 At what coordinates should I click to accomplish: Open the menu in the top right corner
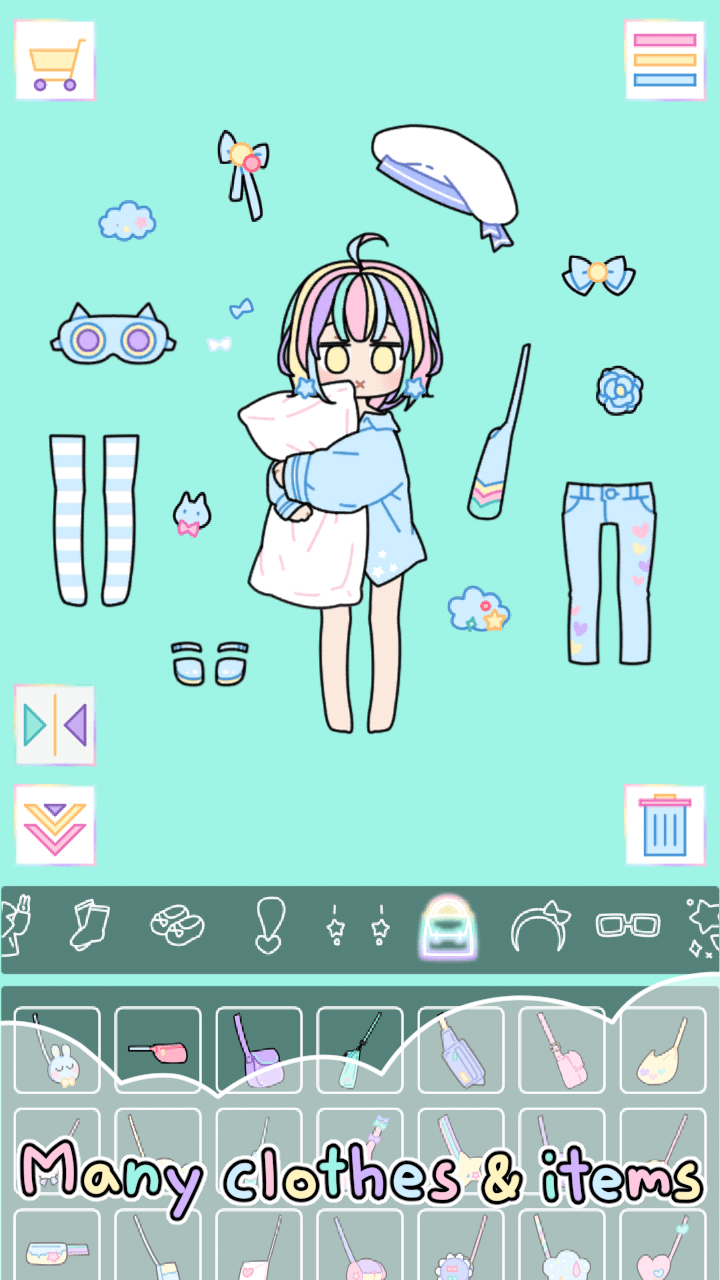pyautogui.click(x=665, y=60)
